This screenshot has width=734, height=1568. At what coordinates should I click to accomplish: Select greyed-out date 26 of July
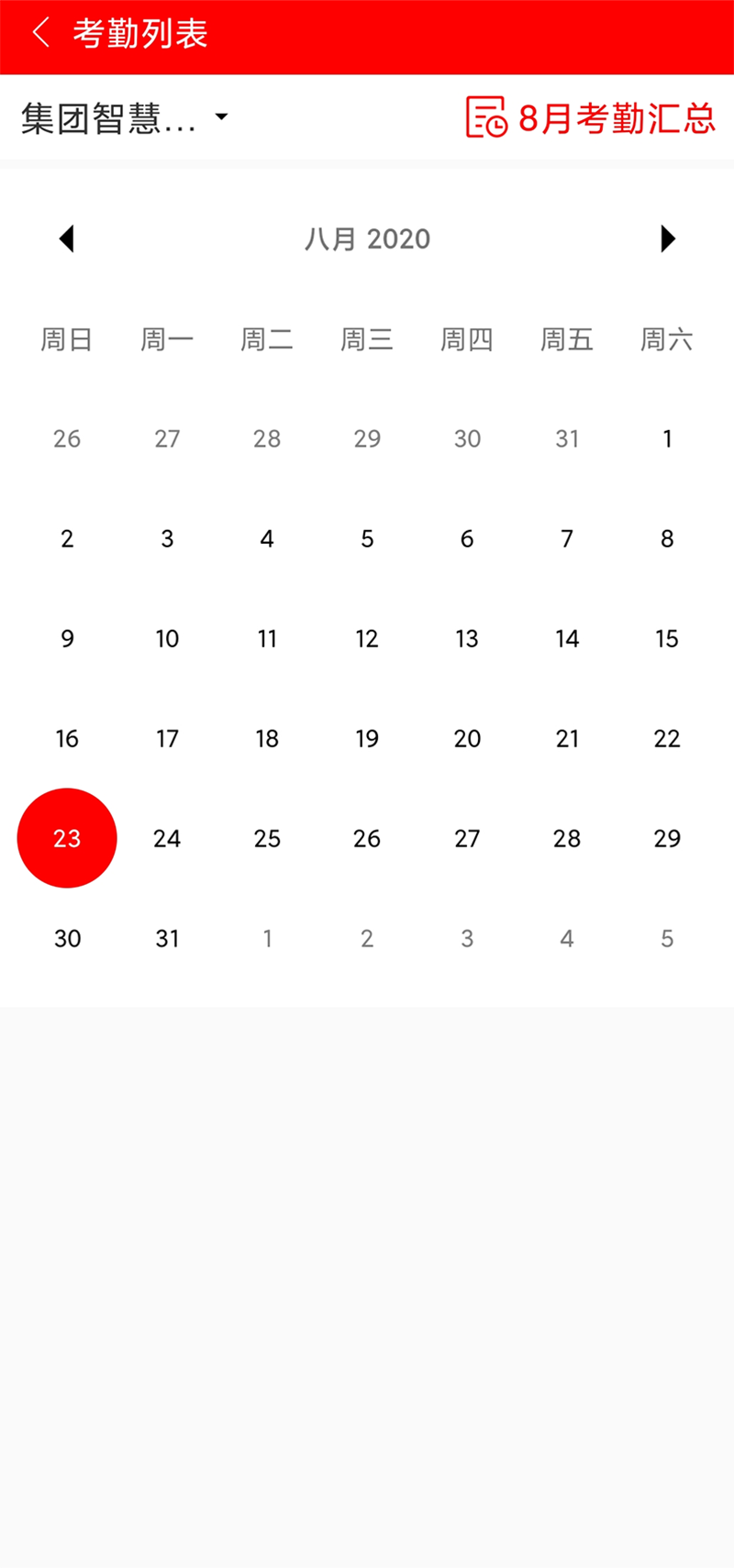pyautogui.click(x=67, y=438)
